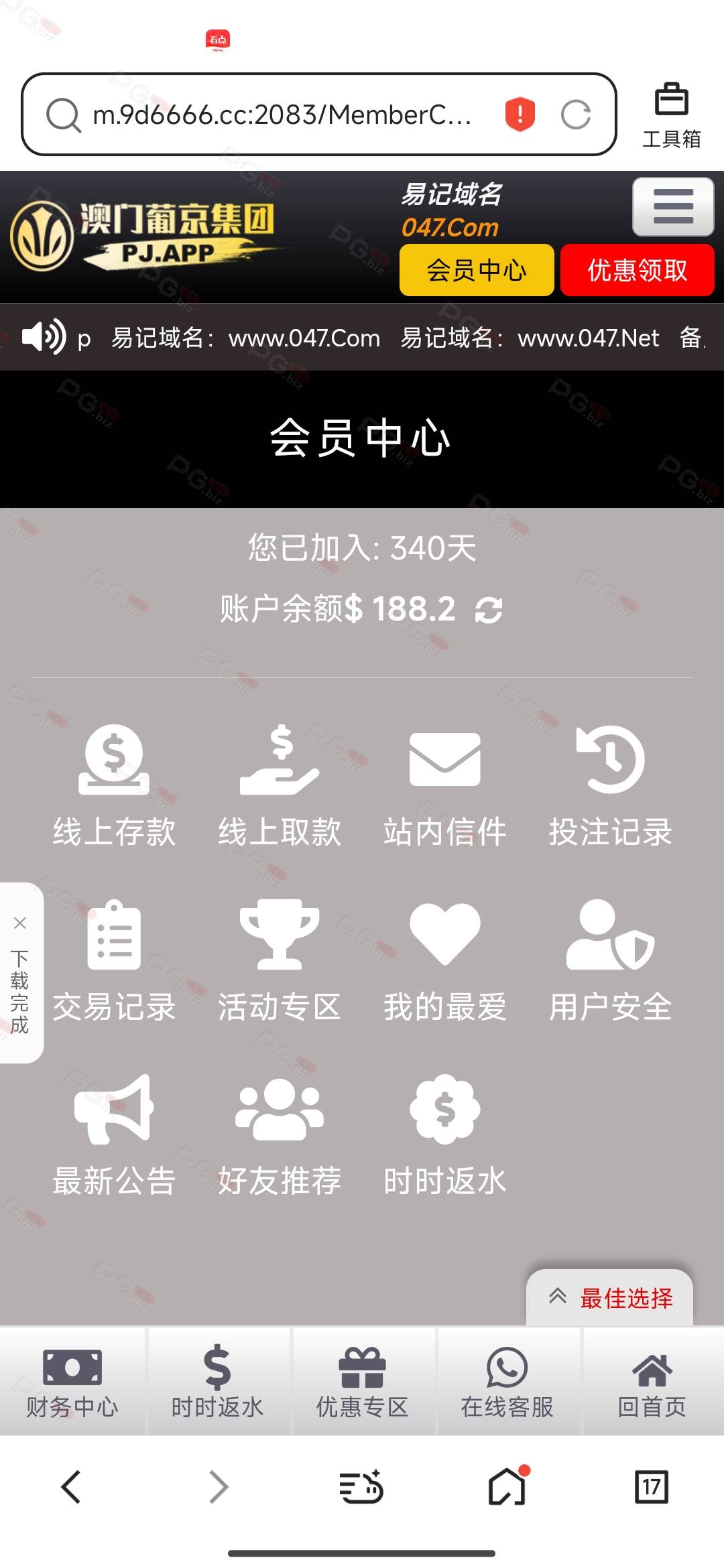Open 好友推荐 friend referral
Image resolution: width=724 pixels, height=1568 pixels.
[x=280, y=1135]
